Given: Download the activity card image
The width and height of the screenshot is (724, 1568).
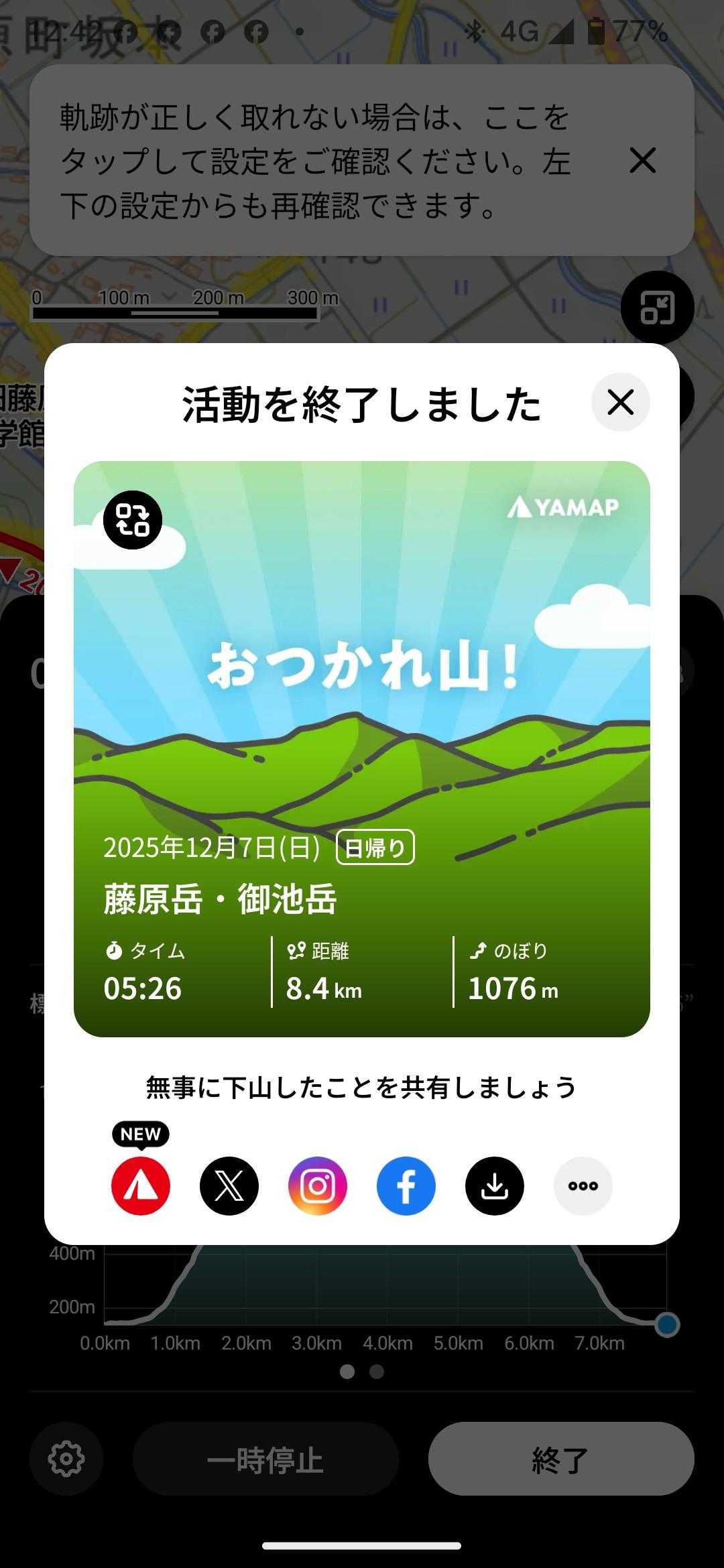Looking at the screenshot, I should point(495,1185).
